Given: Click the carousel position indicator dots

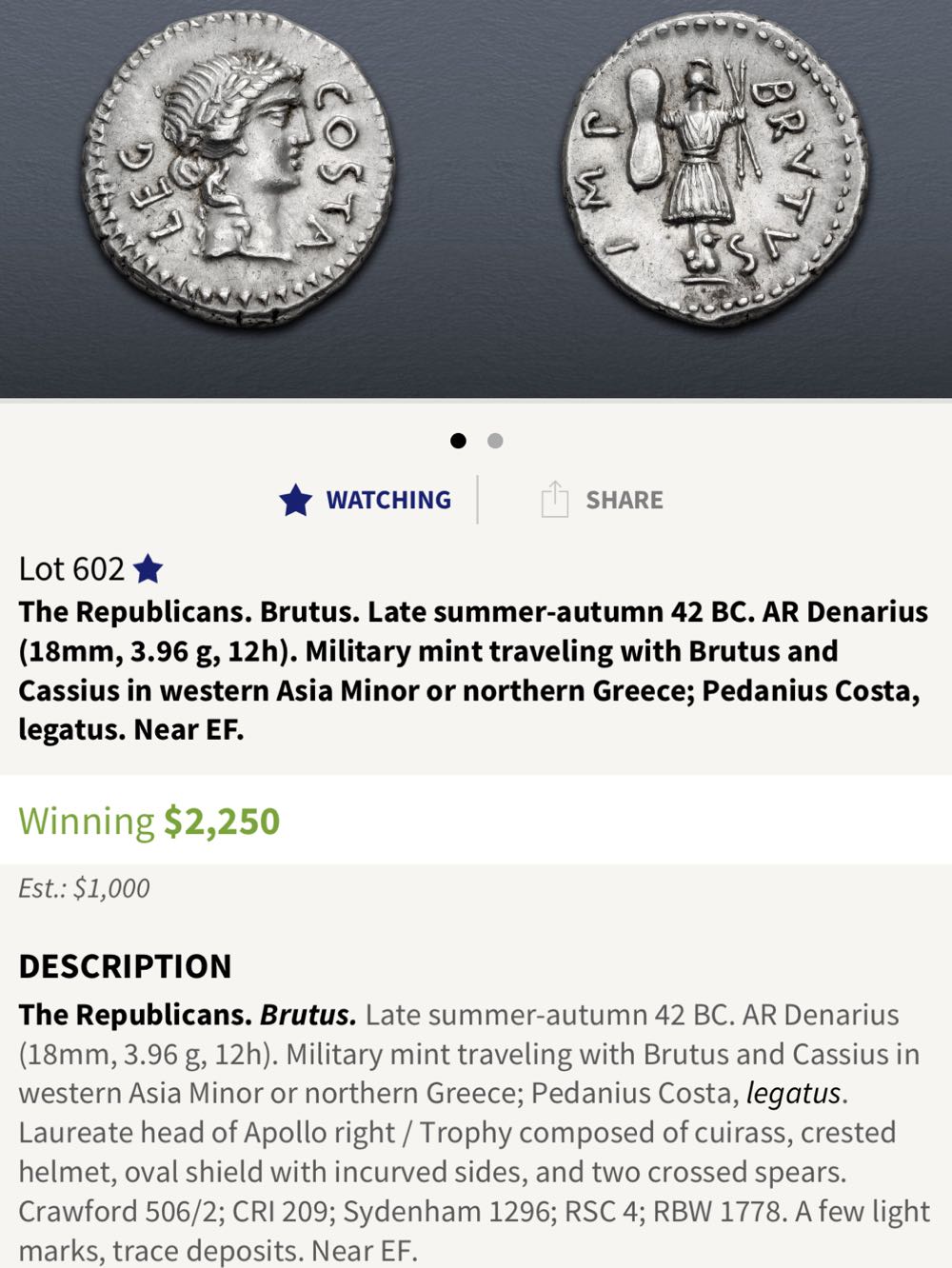Looking at the screenshot, I should [x=478, y=441].
